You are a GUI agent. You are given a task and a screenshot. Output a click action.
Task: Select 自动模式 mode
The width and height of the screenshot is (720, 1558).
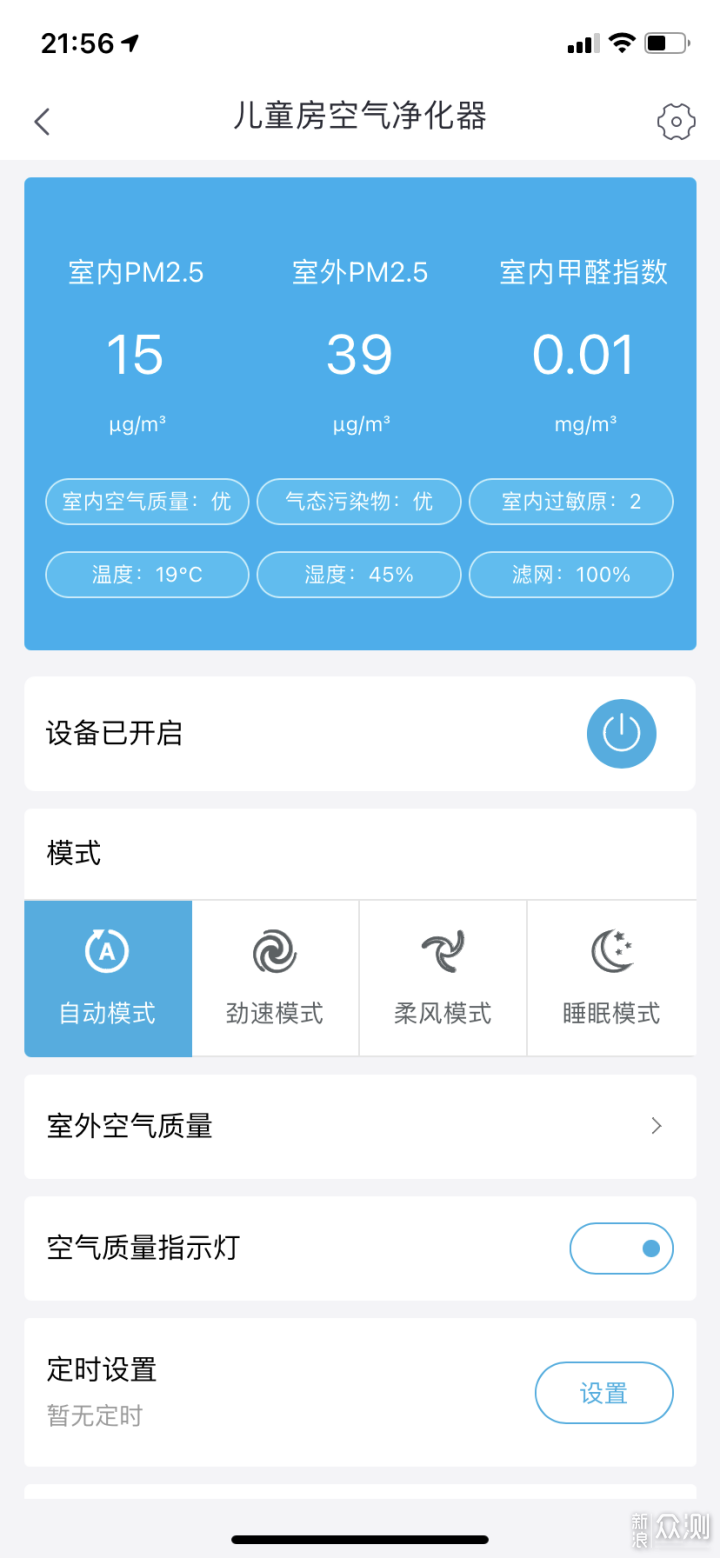tap(108, 978)
